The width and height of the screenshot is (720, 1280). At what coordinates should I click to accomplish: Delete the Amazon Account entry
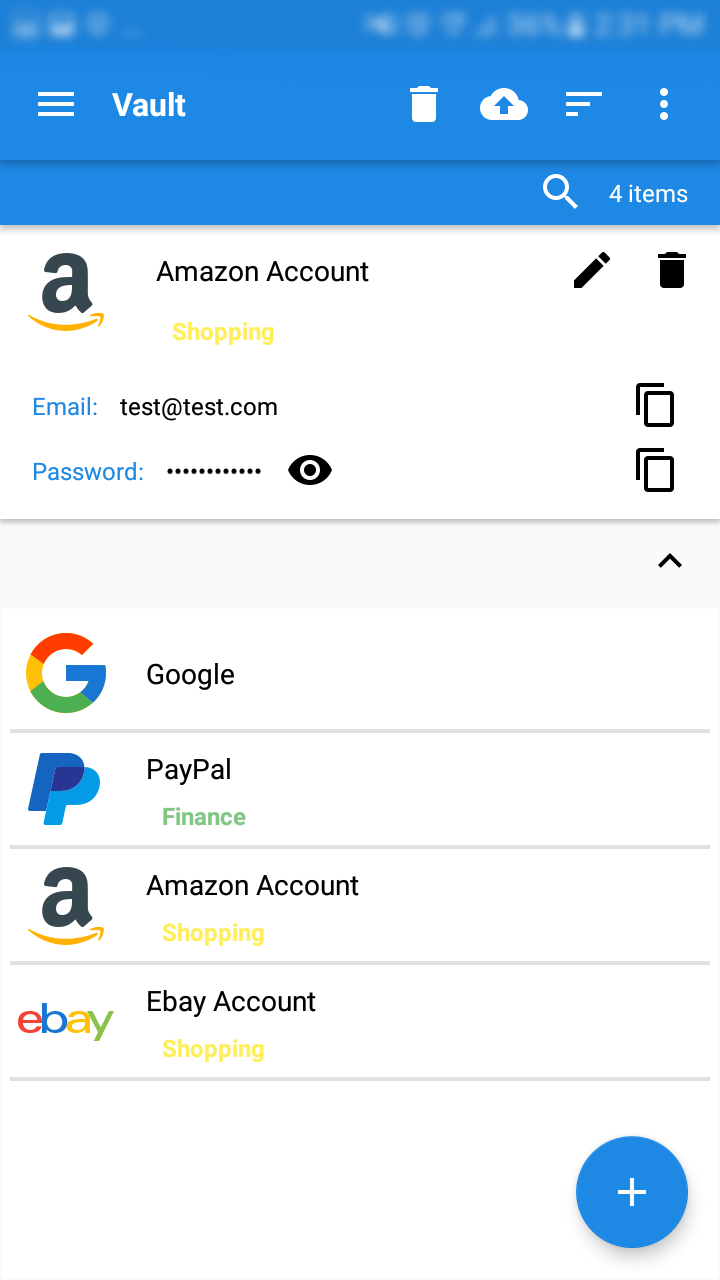[671, 269]
